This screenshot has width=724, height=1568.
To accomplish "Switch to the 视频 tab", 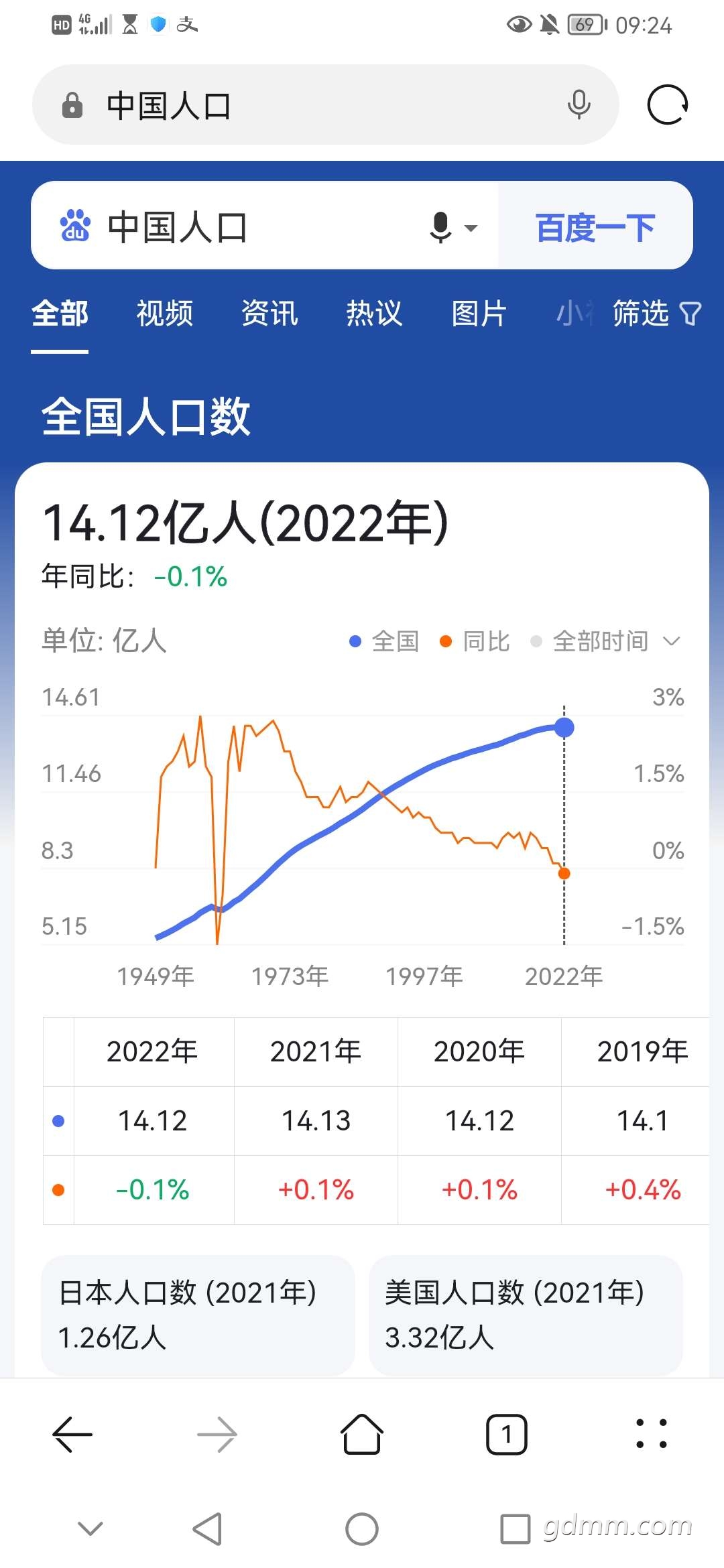I will coord(165,314).
